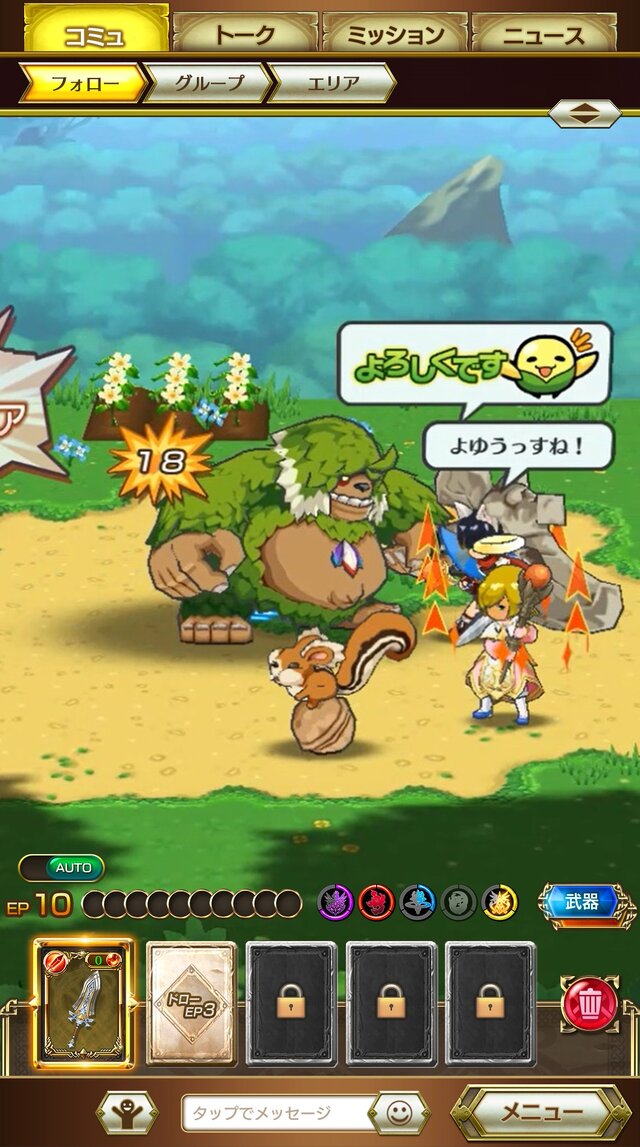Switch to the ミッション tab

395,34
